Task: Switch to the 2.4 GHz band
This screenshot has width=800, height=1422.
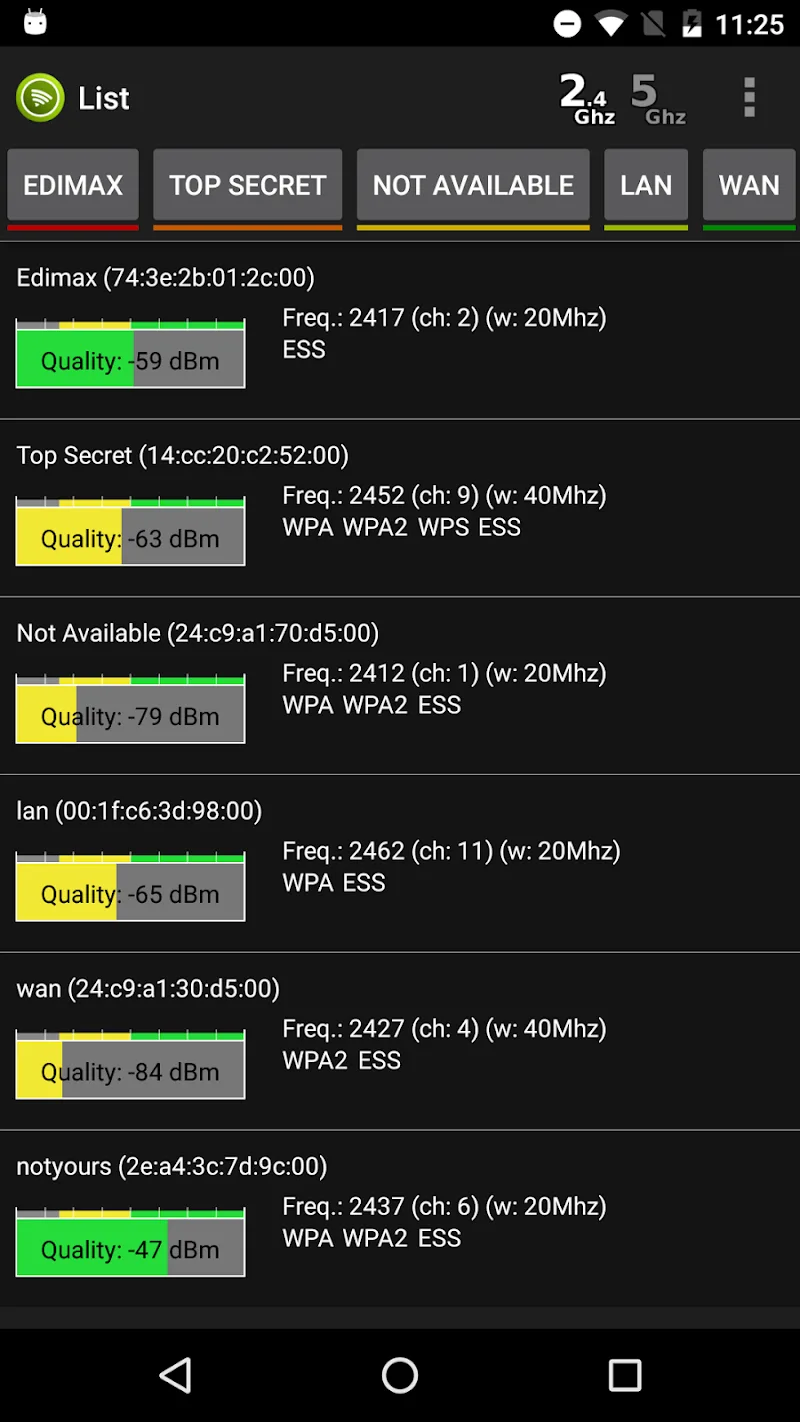Action: (587, 99)
